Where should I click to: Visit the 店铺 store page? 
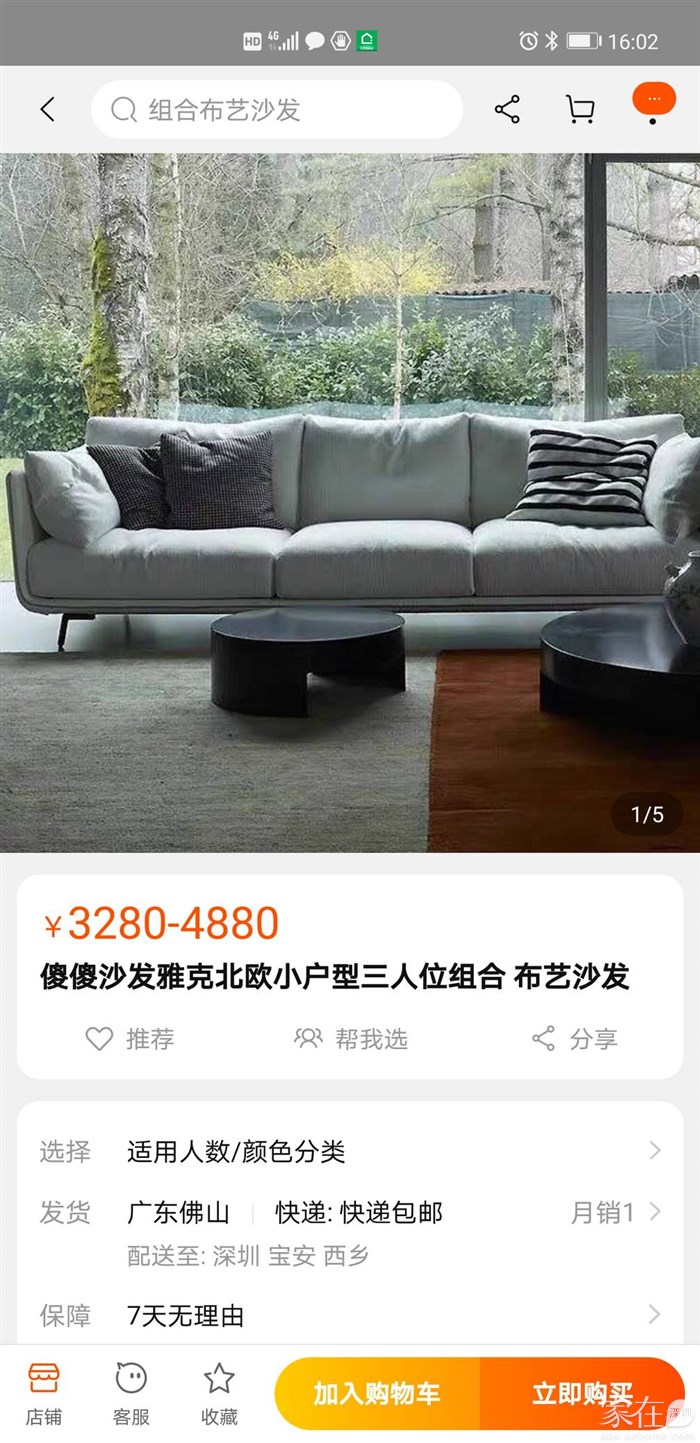[44, 1393]
